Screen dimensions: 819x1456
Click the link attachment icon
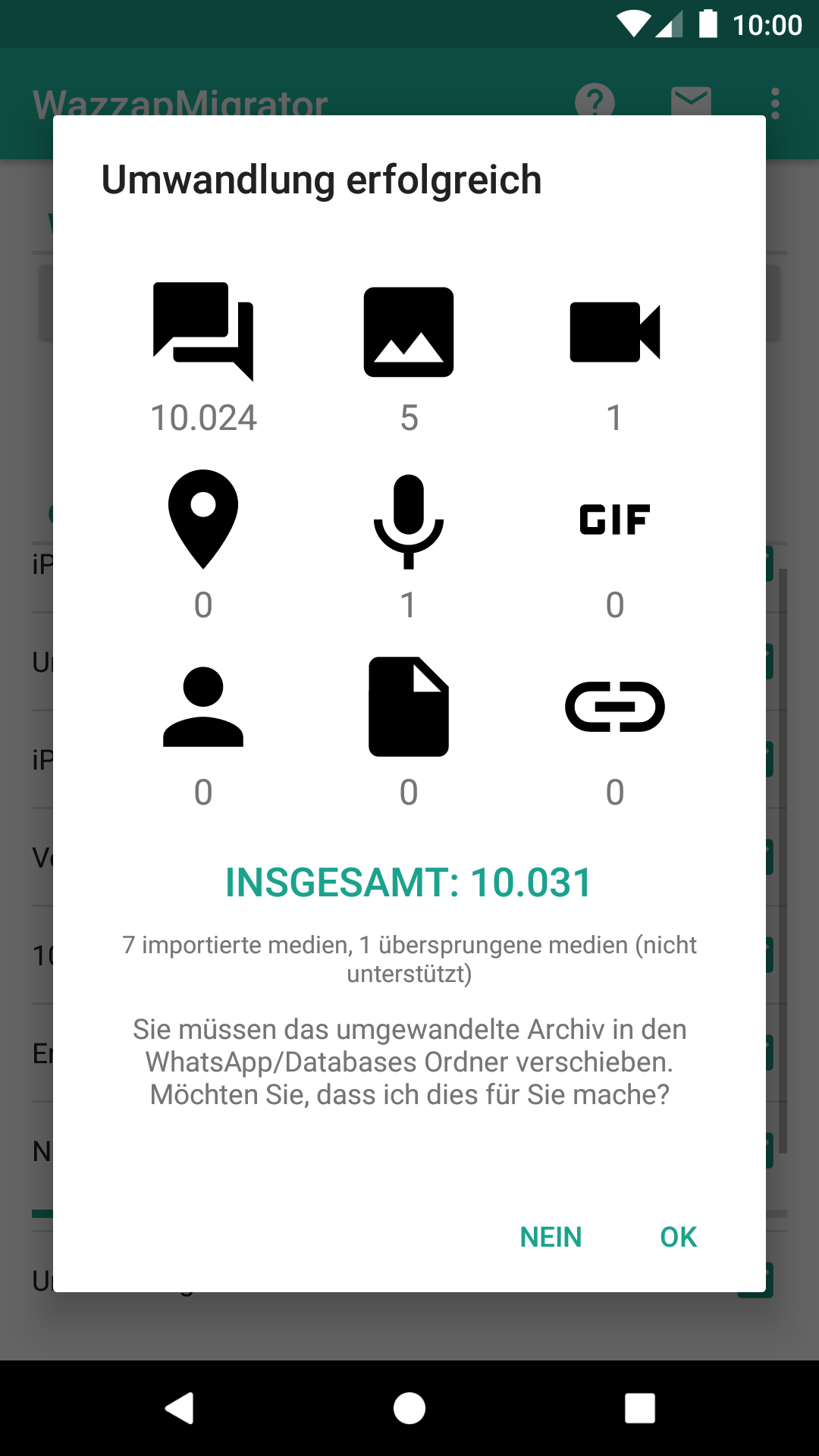coord(616,708)
